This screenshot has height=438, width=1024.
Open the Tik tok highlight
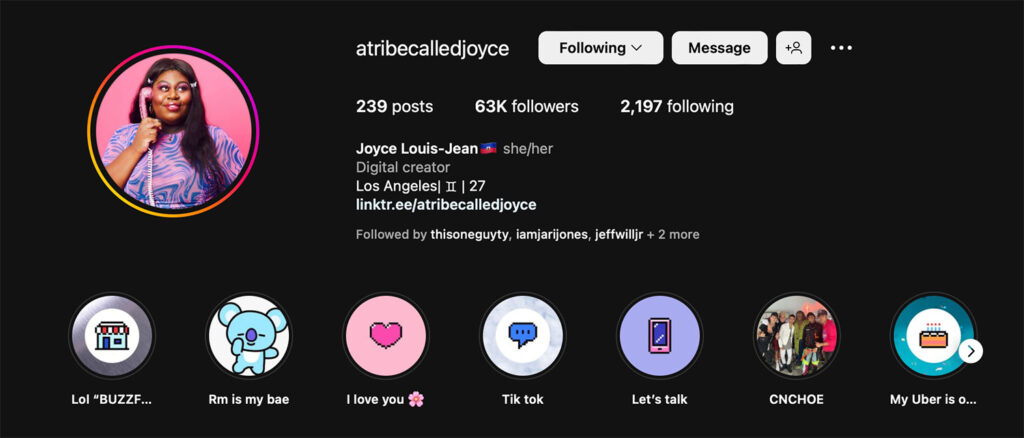click(x=522, y=336)
